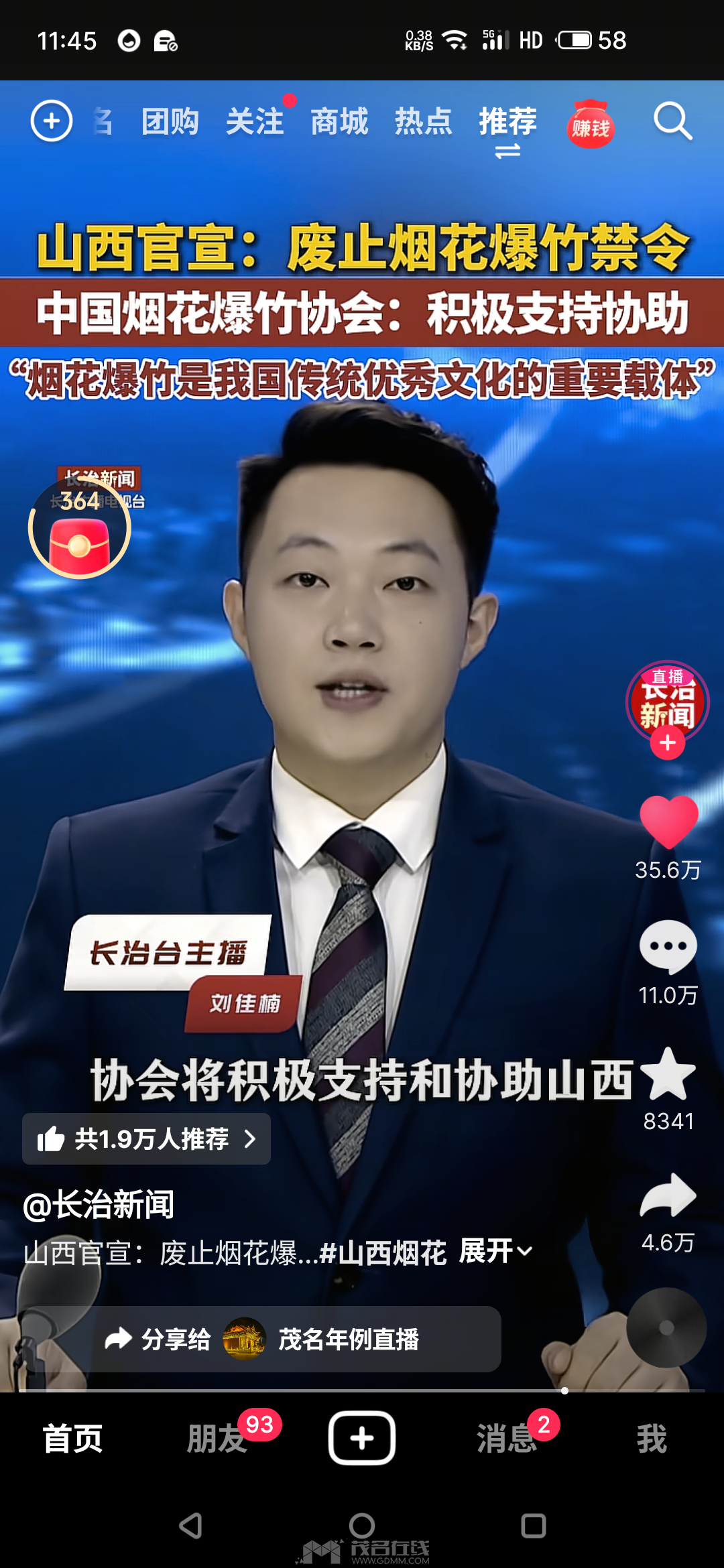The height and width of the screenshot is (1568, 724).
Task: Open the comments with 11.0万
Action: 668,947
